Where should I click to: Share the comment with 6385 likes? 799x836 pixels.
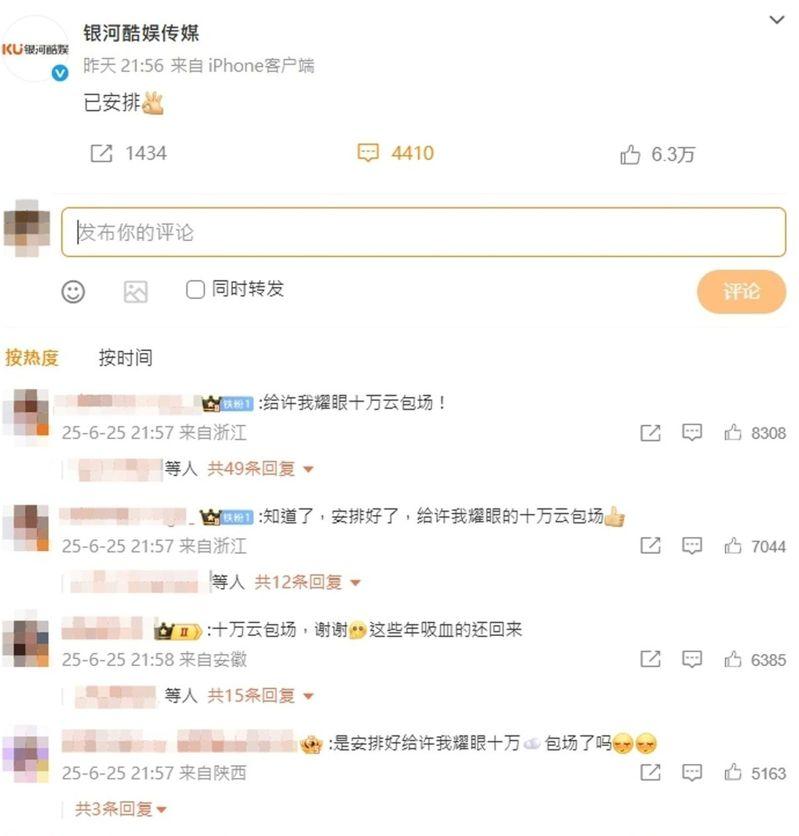coord(650,659)
